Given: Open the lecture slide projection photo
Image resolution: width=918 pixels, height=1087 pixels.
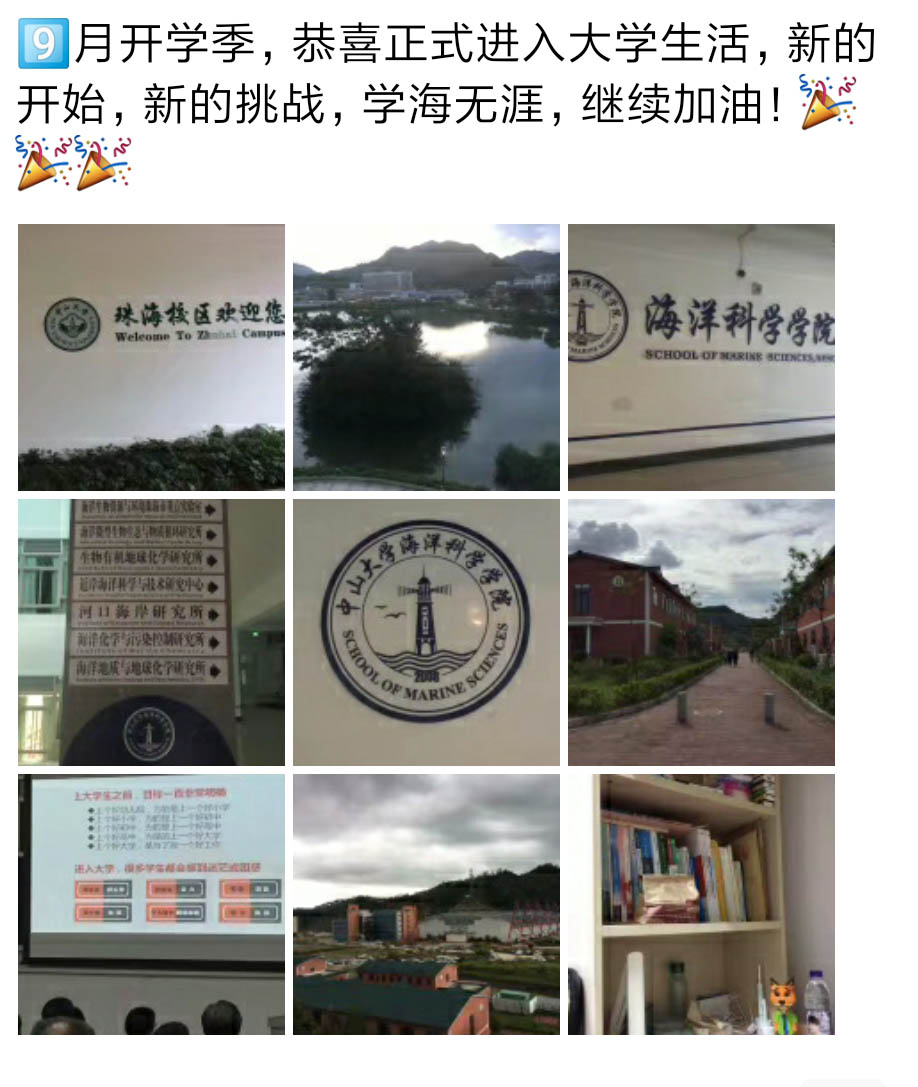Looking at the screenshot, I should coord(151,904).
